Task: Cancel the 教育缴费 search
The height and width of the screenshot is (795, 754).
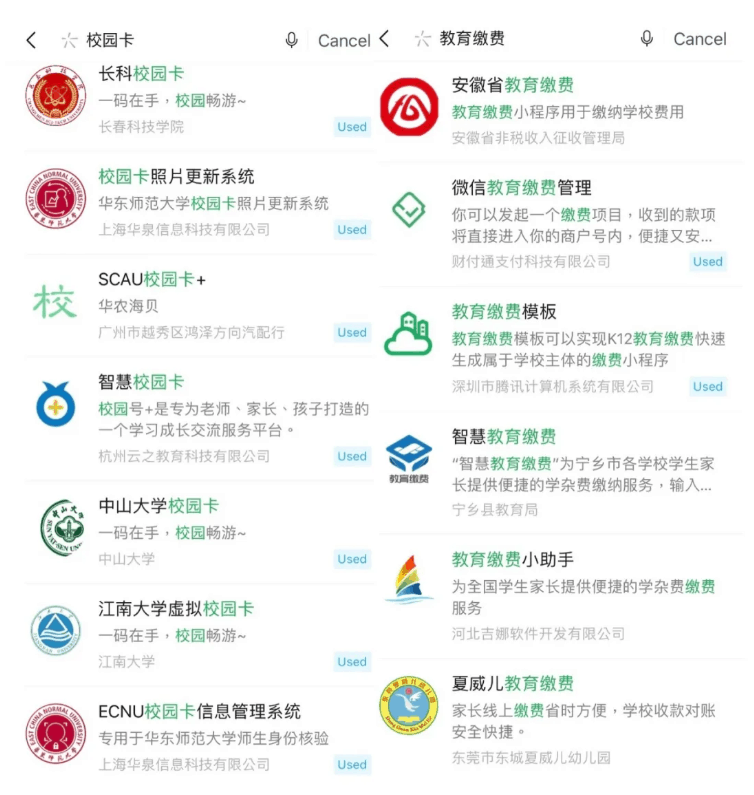Action: 699,39
